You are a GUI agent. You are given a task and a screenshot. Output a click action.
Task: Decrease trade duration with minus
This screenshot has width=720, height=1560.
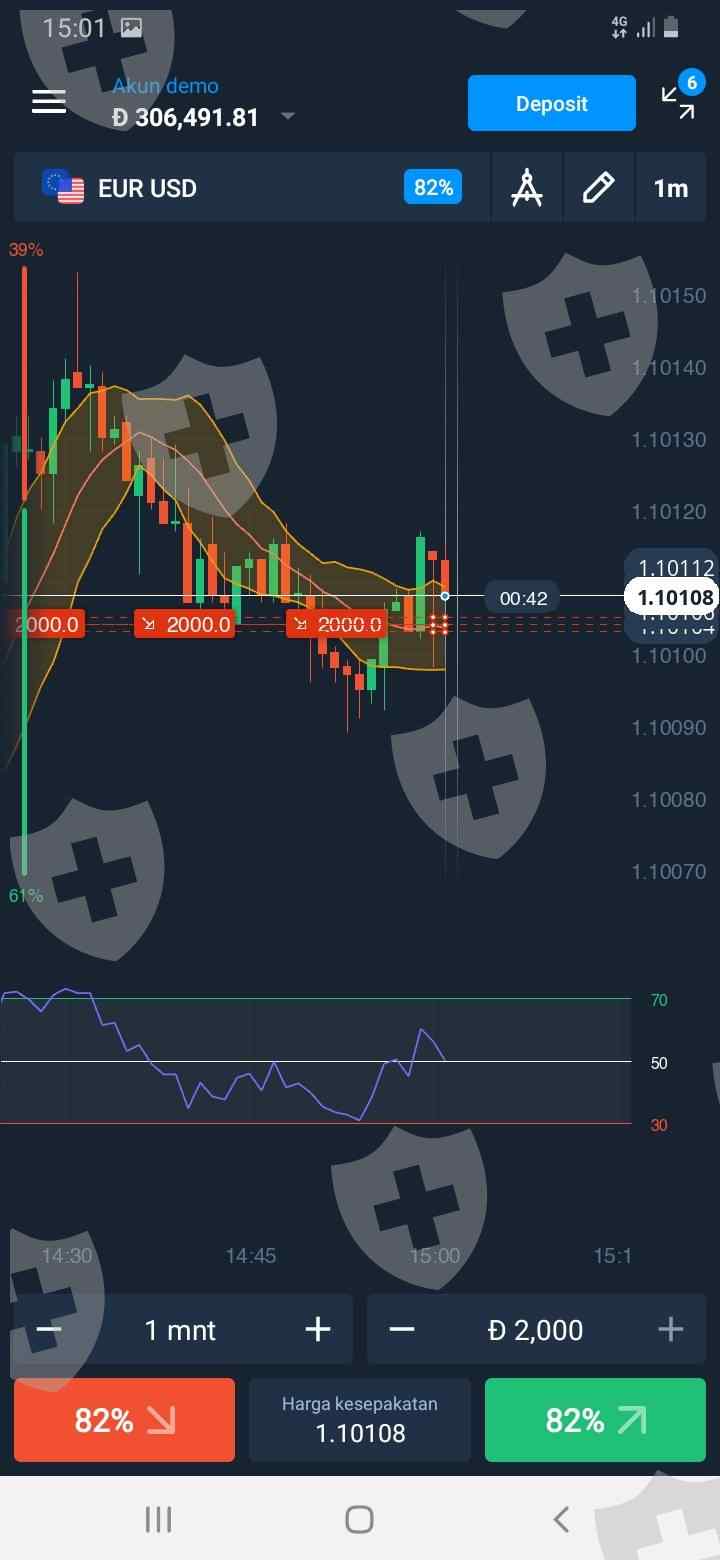(x=48, y=1329)
